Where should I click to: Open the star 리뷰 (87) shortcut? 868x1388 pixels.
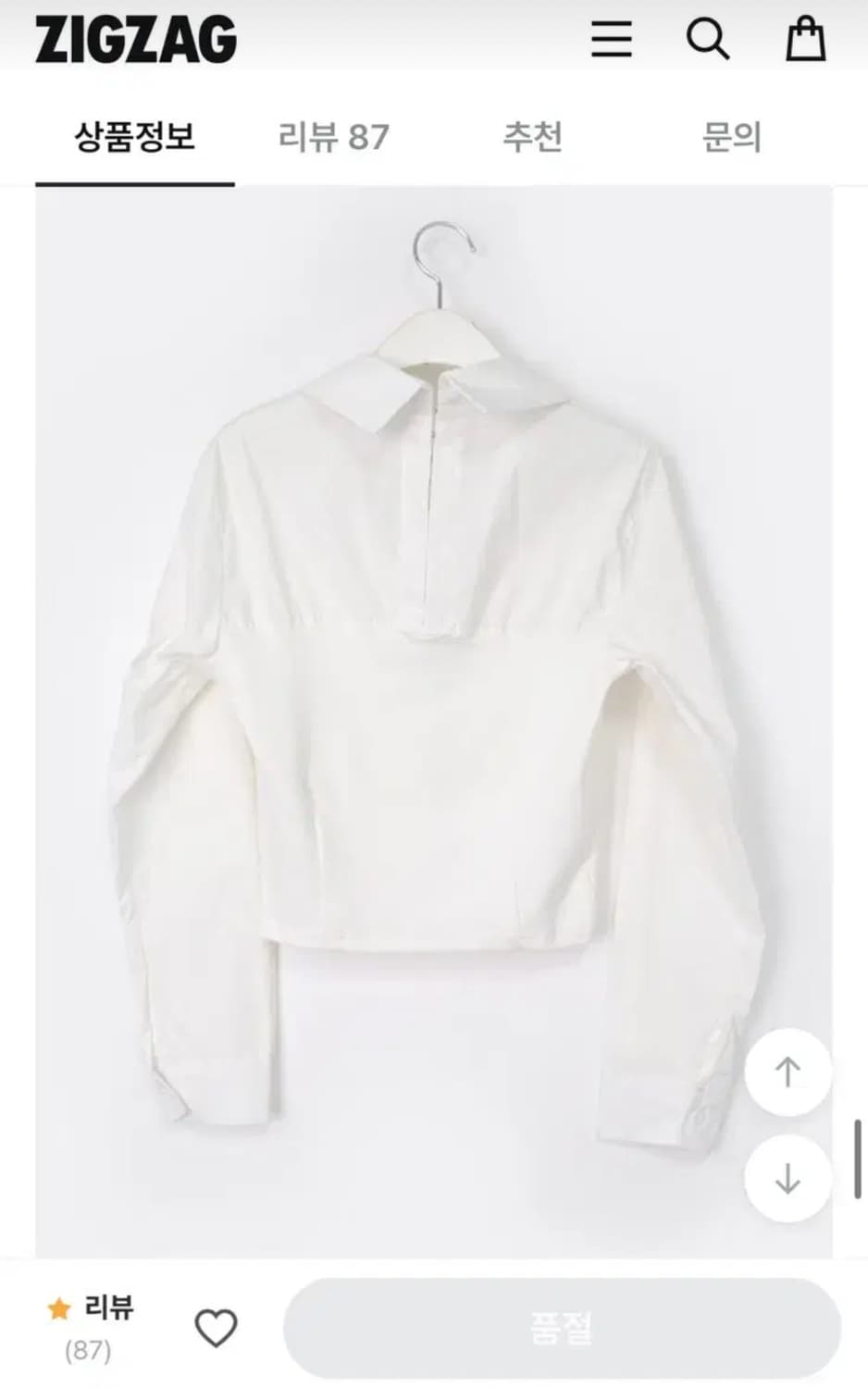(91, 1327)
